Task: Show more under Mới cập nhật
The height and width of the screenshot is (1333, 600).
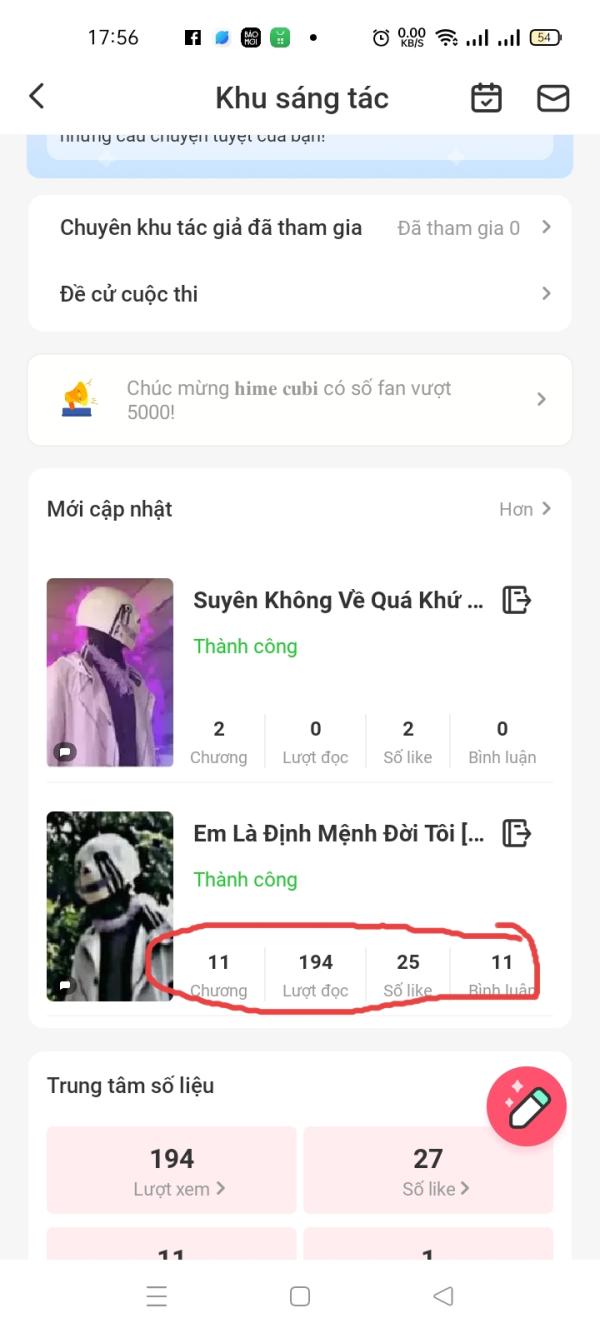Action: 525,509
